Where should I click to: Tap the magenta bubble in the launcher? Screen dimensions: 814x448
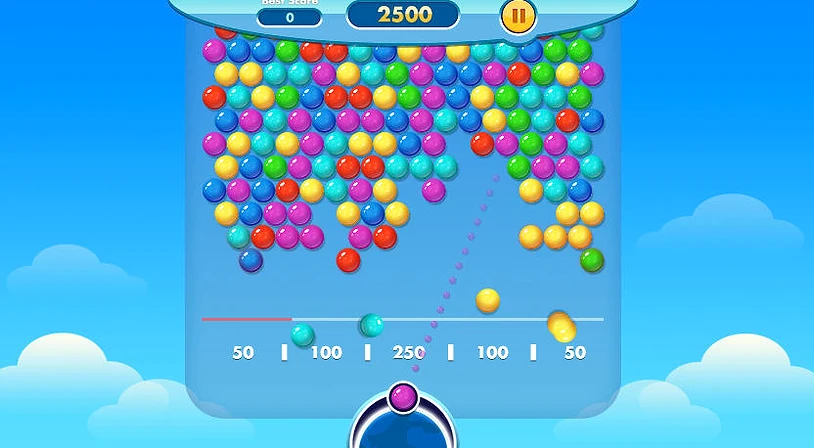(x=404, y=397)
